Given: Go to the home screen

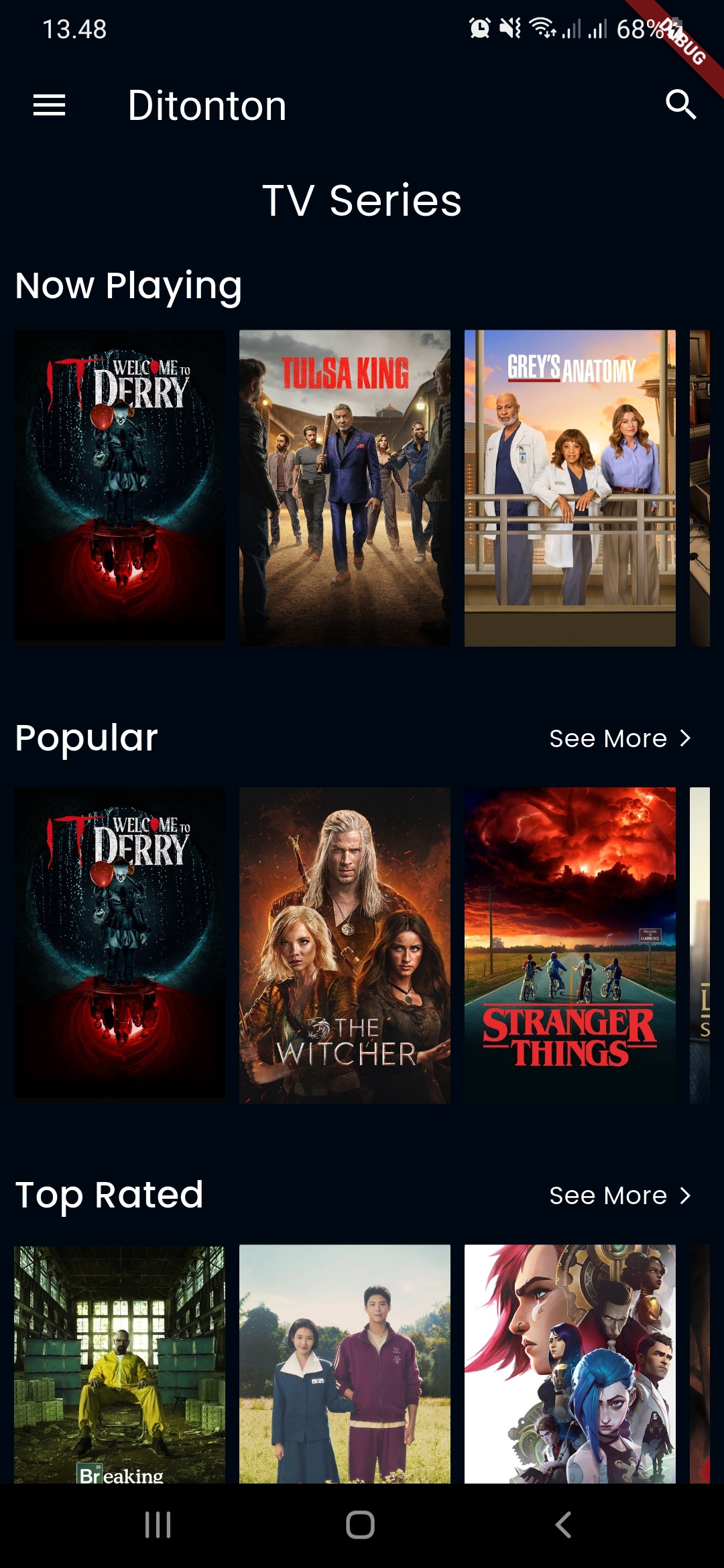Looking at the screenshot, I should [x=360, y=1524].
